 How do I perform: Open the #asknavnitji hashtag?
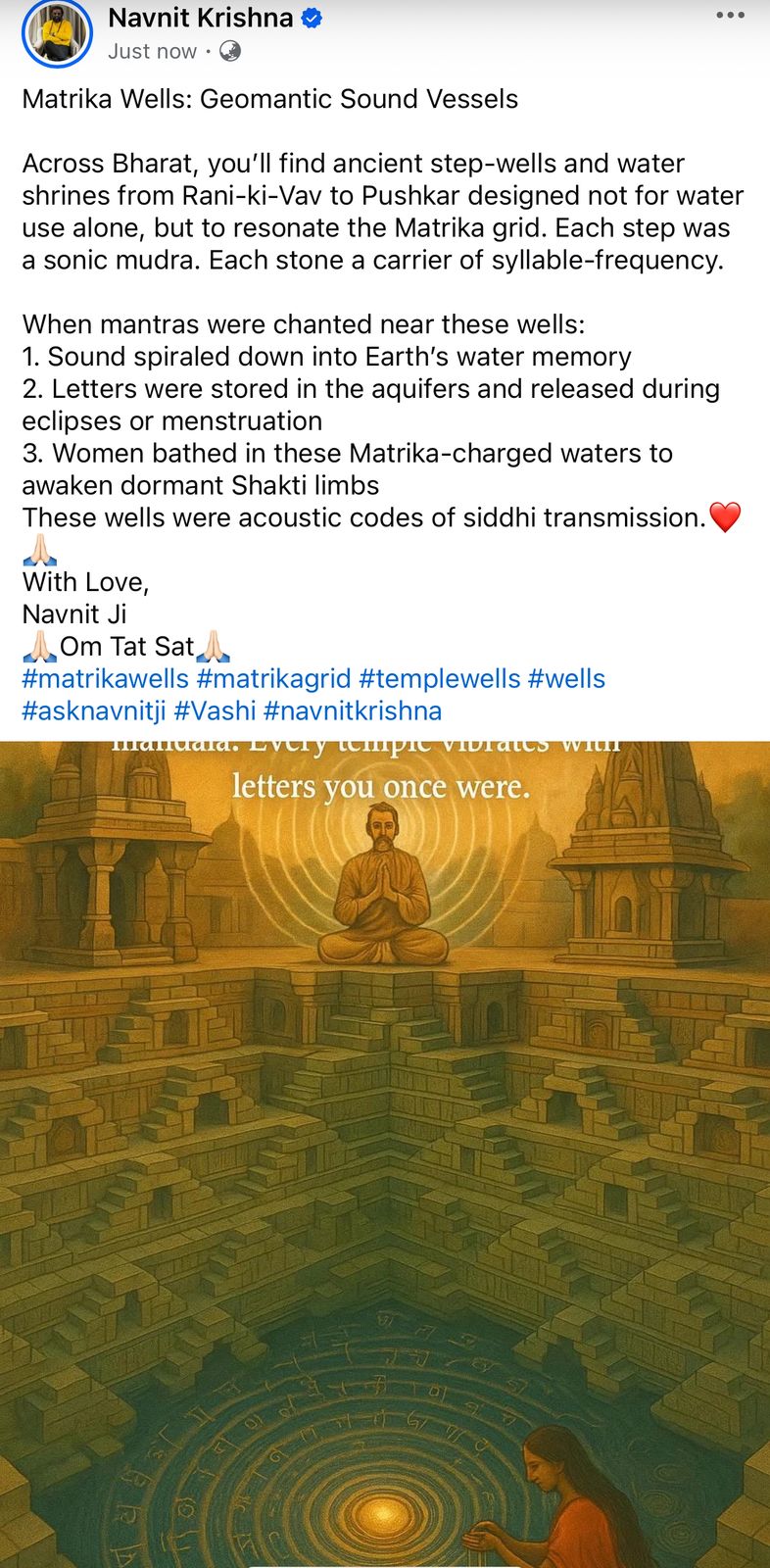94,710
